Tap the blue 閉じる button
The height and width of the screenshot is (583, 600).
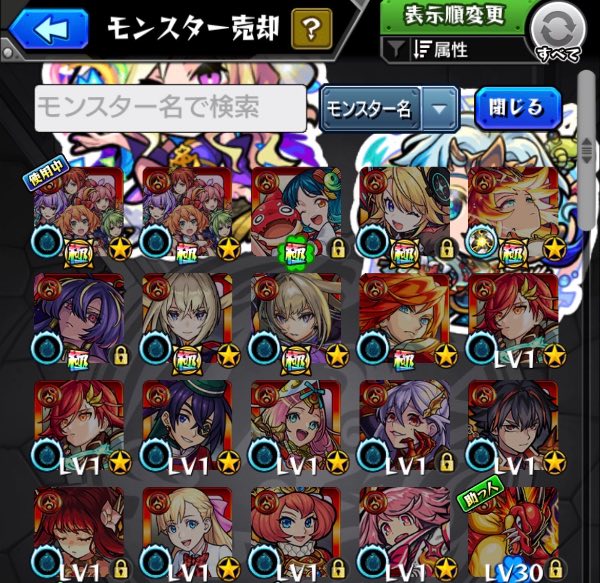click(518, 108)
